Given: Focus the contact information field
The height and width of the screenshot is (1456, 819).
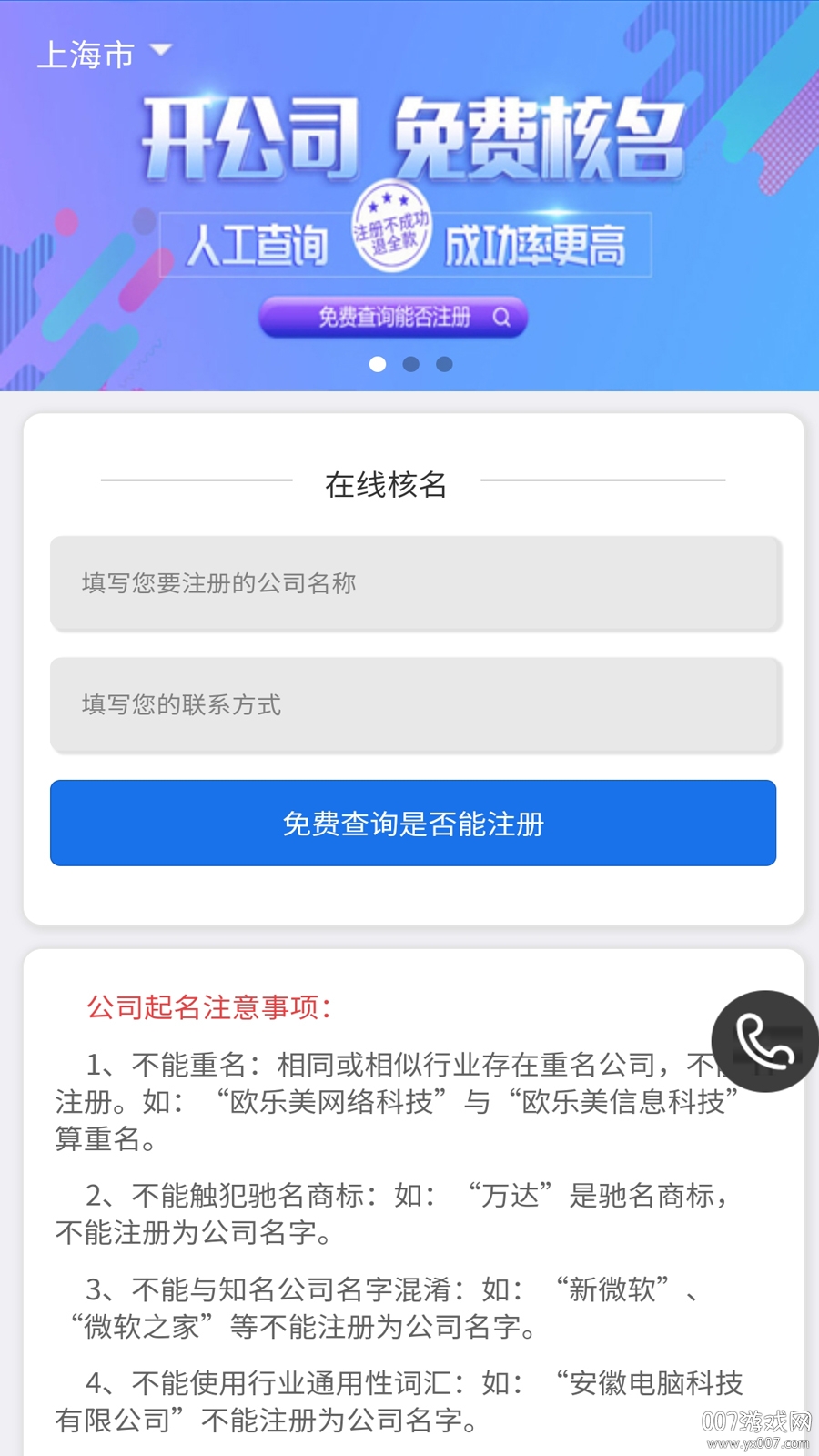Looking at the screenshot, I should (x=415, y=705).
